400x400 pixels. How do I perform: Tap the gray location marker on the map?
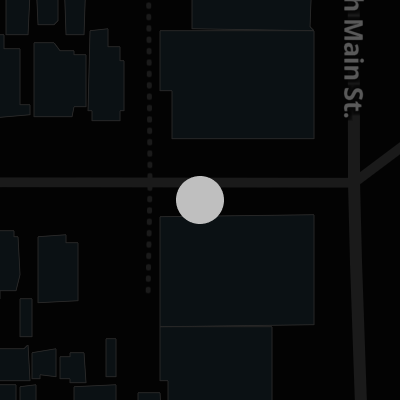[x=200, y=200]
